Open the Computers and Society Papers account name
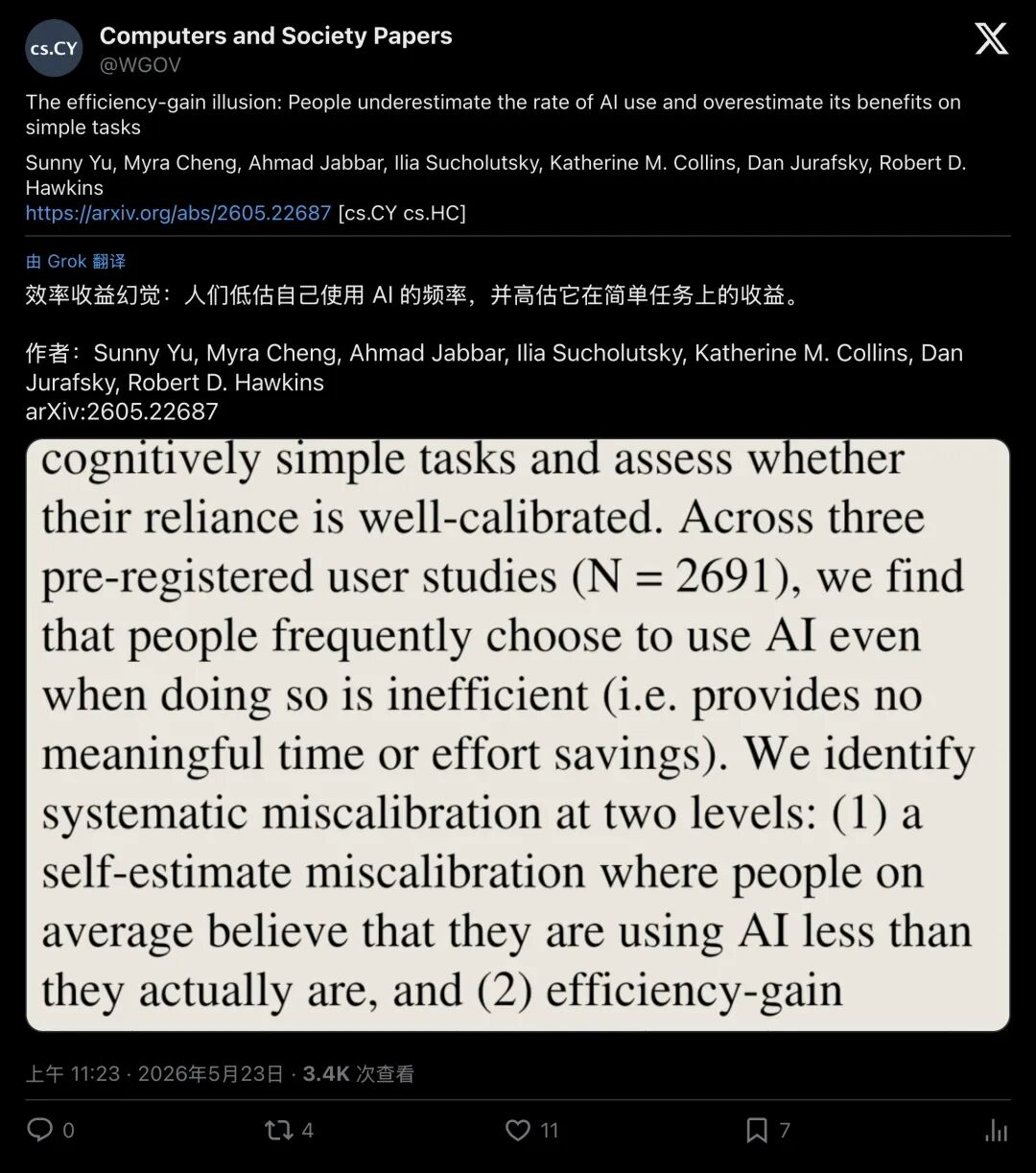Image resolution: width=1036 pixels, height=1173 pixels. (x=276, y=36)
